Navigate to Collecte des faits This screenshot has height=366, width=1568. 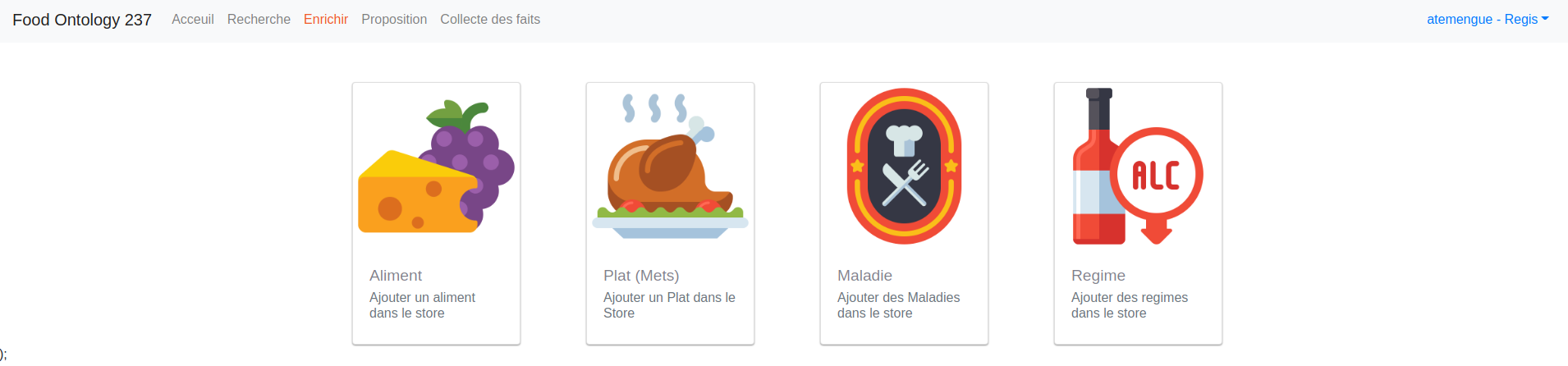pos(489,19)
